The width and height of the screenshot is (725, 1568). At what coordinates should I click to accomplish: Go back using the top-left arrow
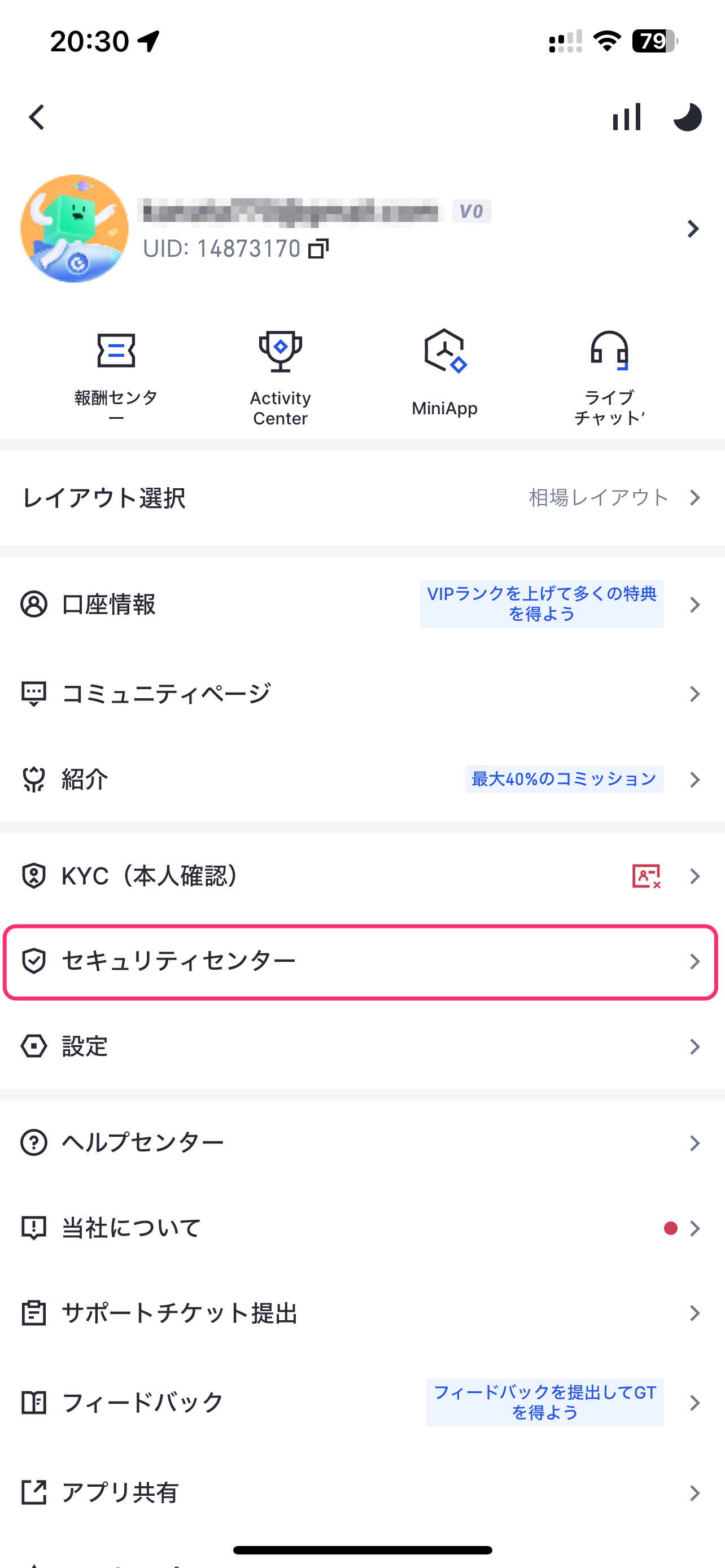[x=37, y=117]
